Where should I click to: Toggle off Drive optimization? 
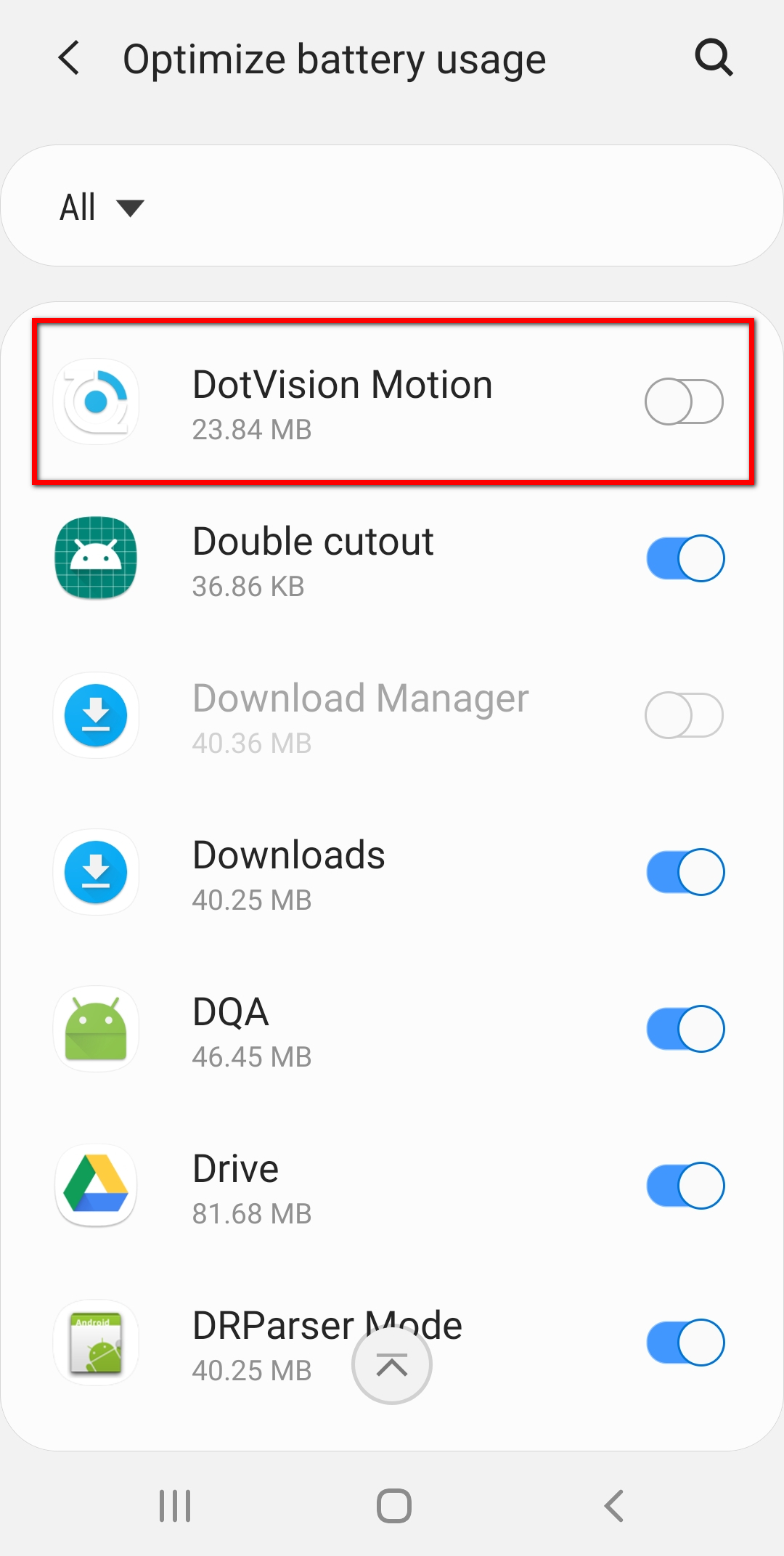click(x=685, y=1186)
